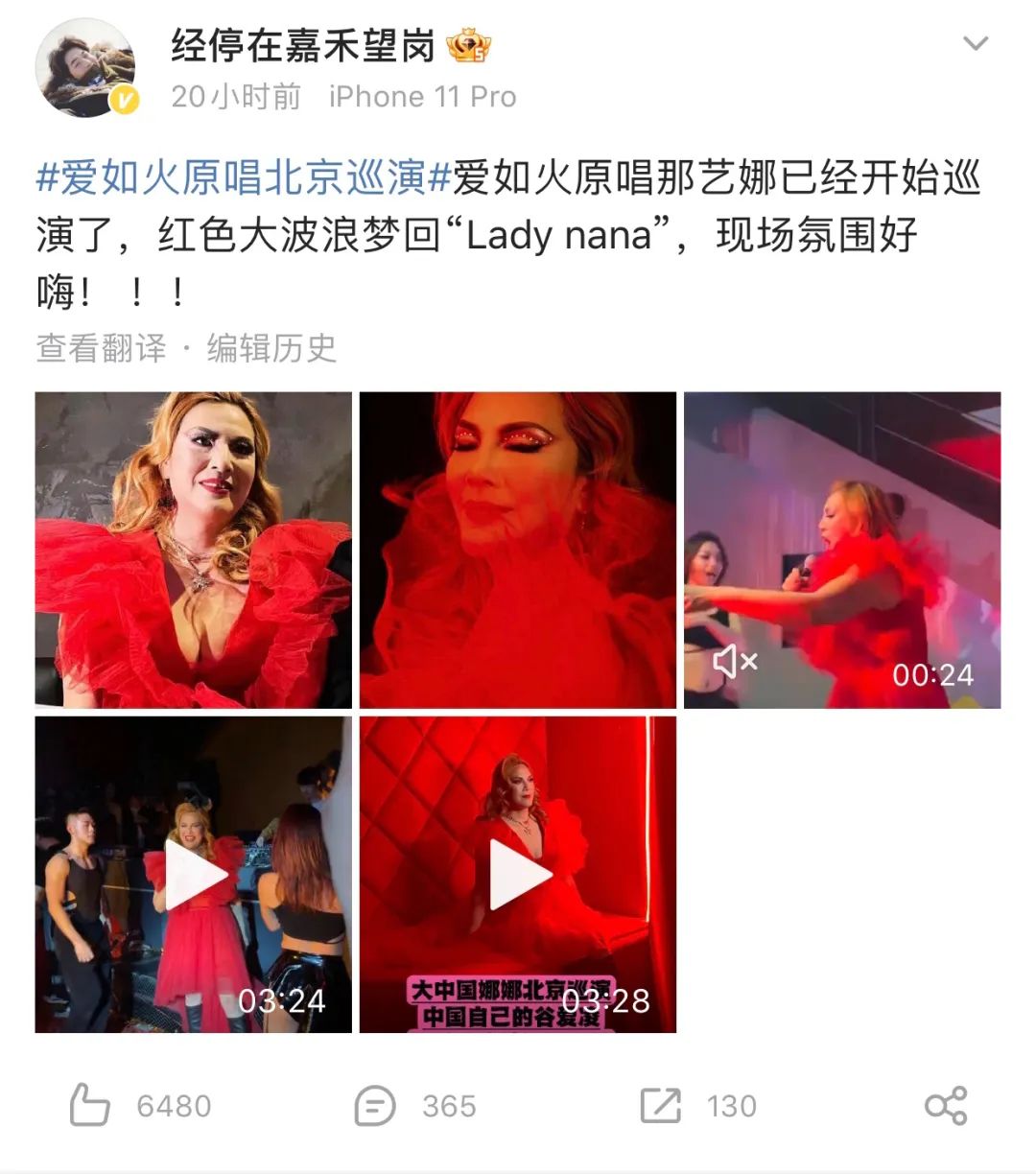The image size is (1036, 1174).
Task: View 编辑历史 of this post
Action: 271,347
